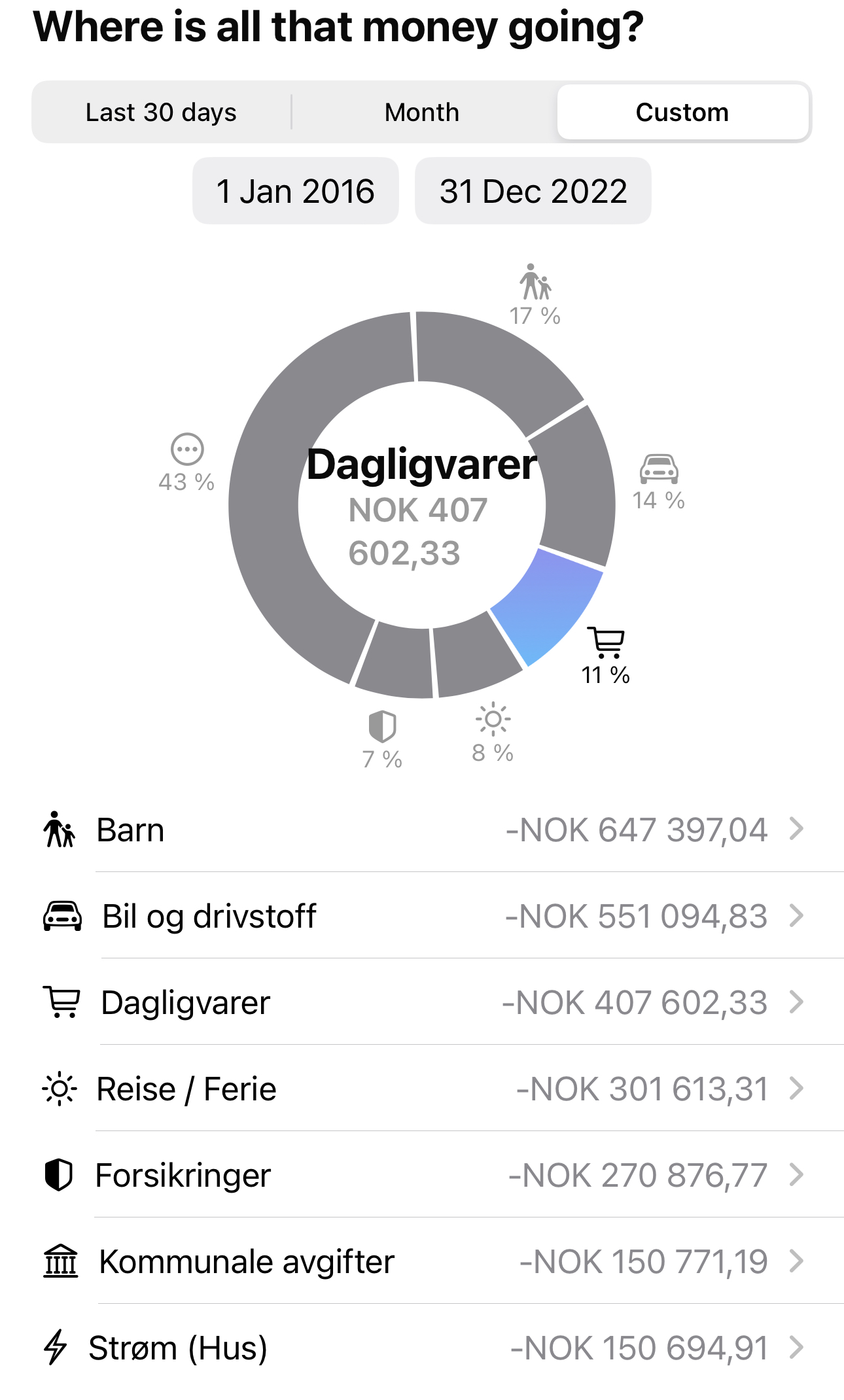
Task: Change the start date 1 Jan 2016
Action: click(295, 191)
